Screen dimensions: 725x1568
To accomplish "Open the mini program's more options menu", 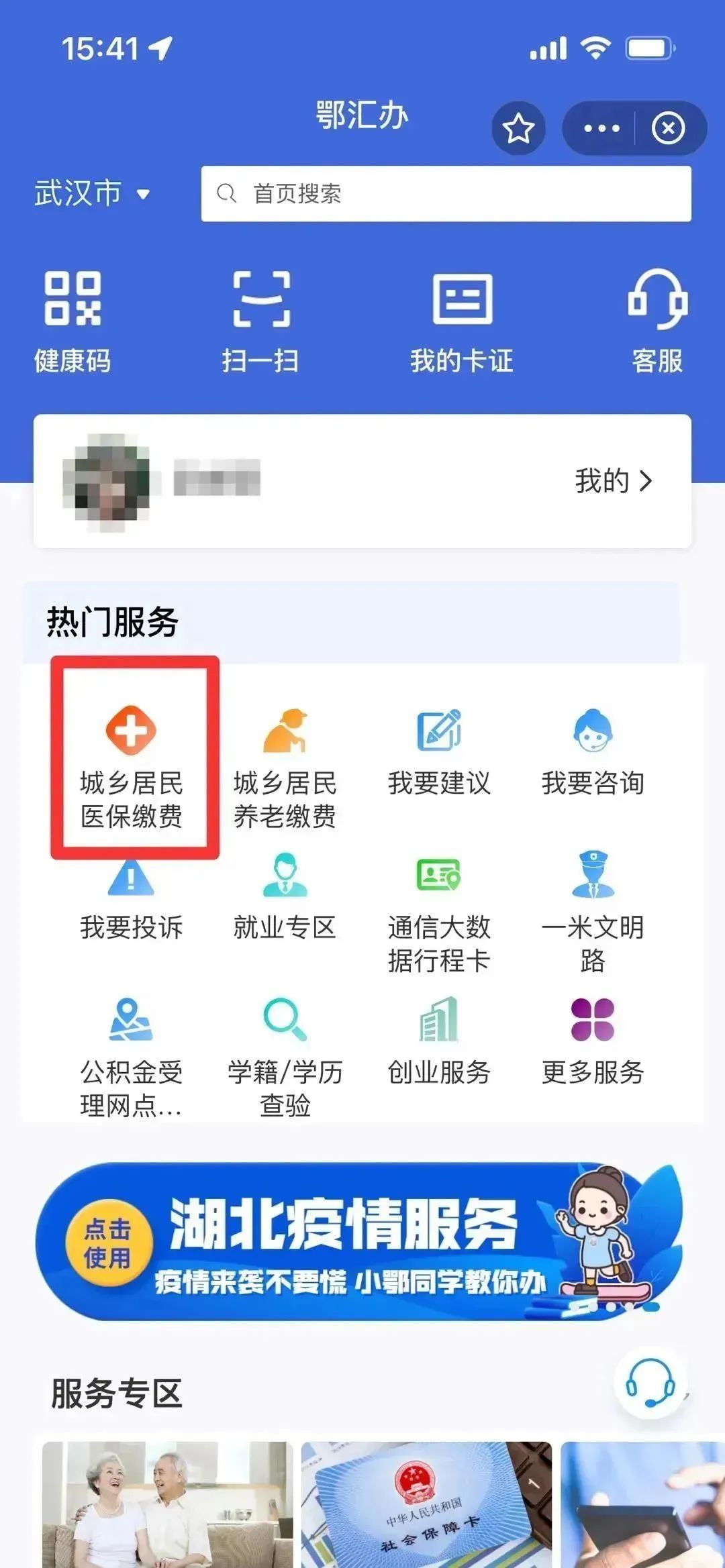I will [x=601, y=128].
